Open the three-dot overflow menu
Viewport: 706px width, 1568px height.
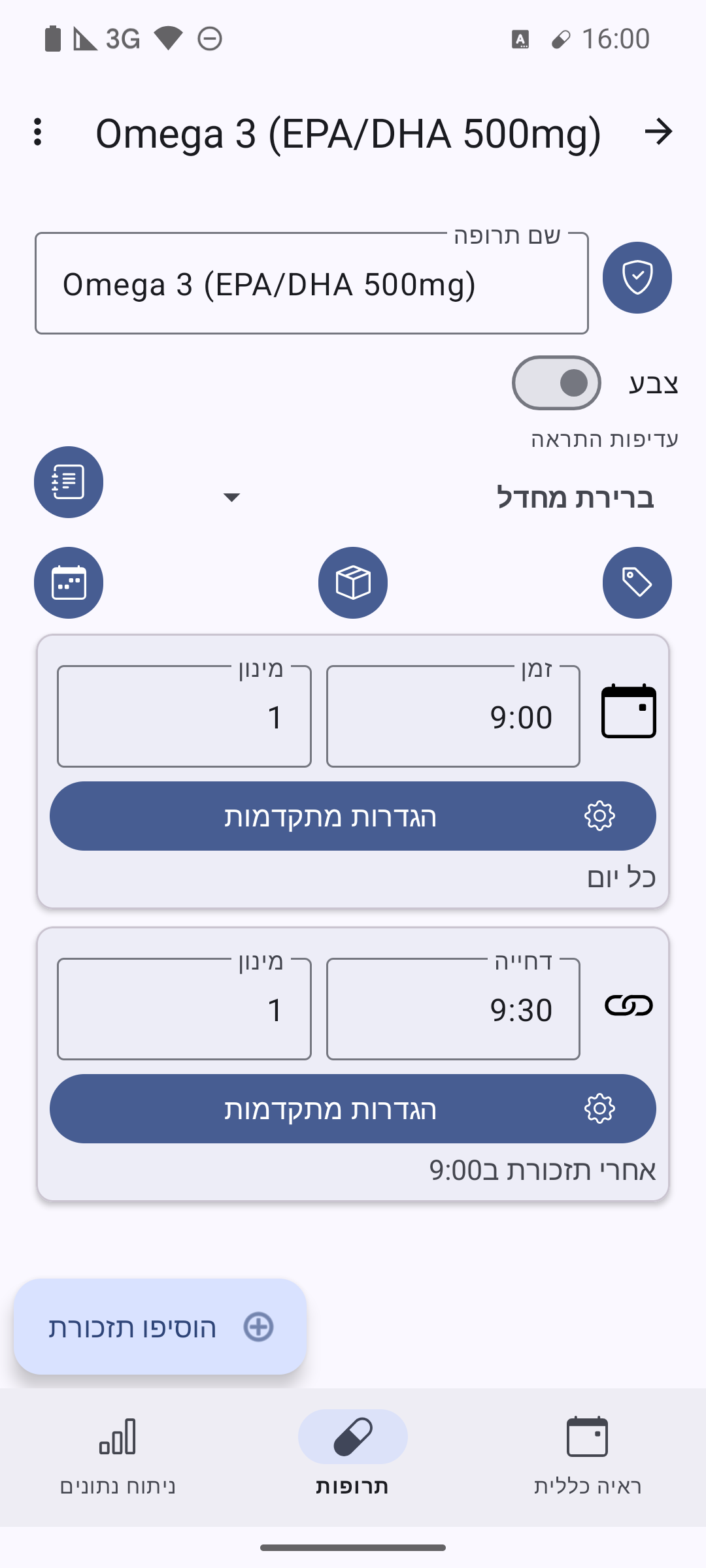38,133
